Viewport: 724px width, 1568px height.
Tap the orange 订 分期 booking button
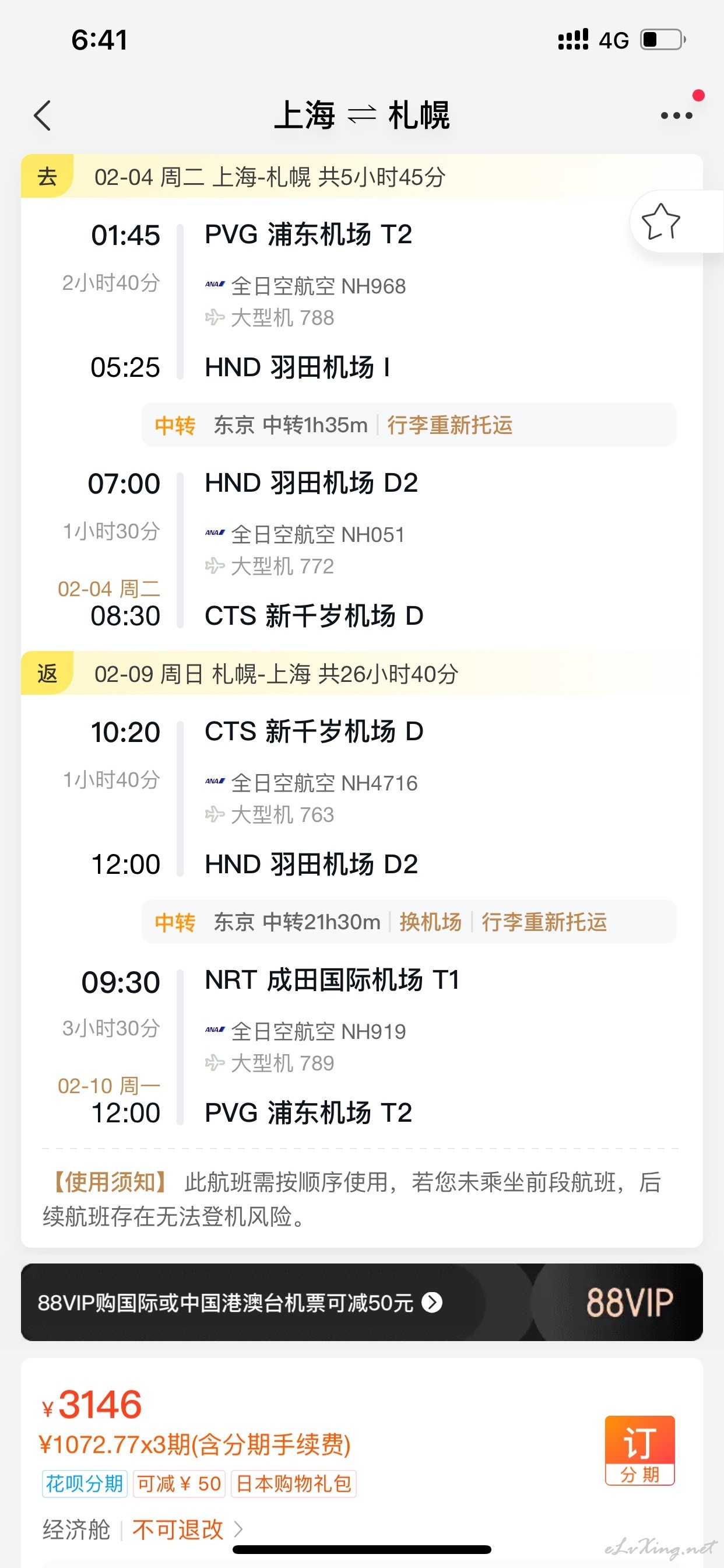(639, 1451)
